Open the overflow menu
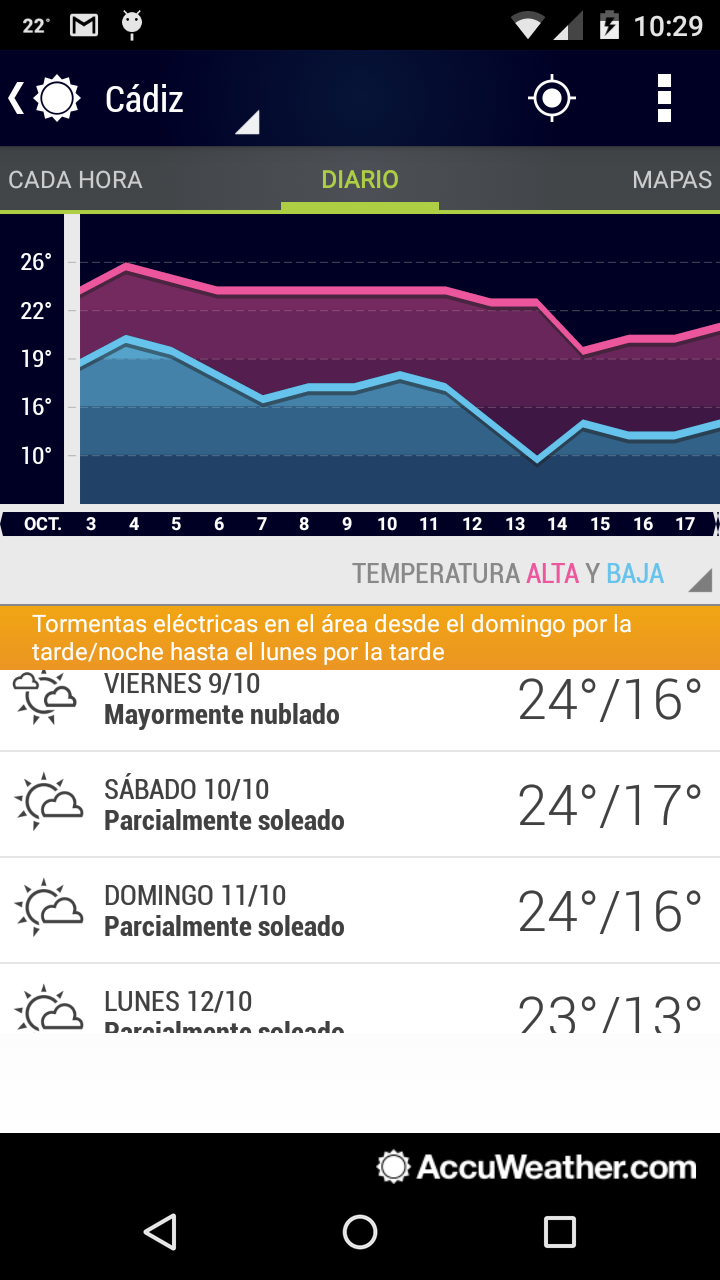 (x=664, y=98)
